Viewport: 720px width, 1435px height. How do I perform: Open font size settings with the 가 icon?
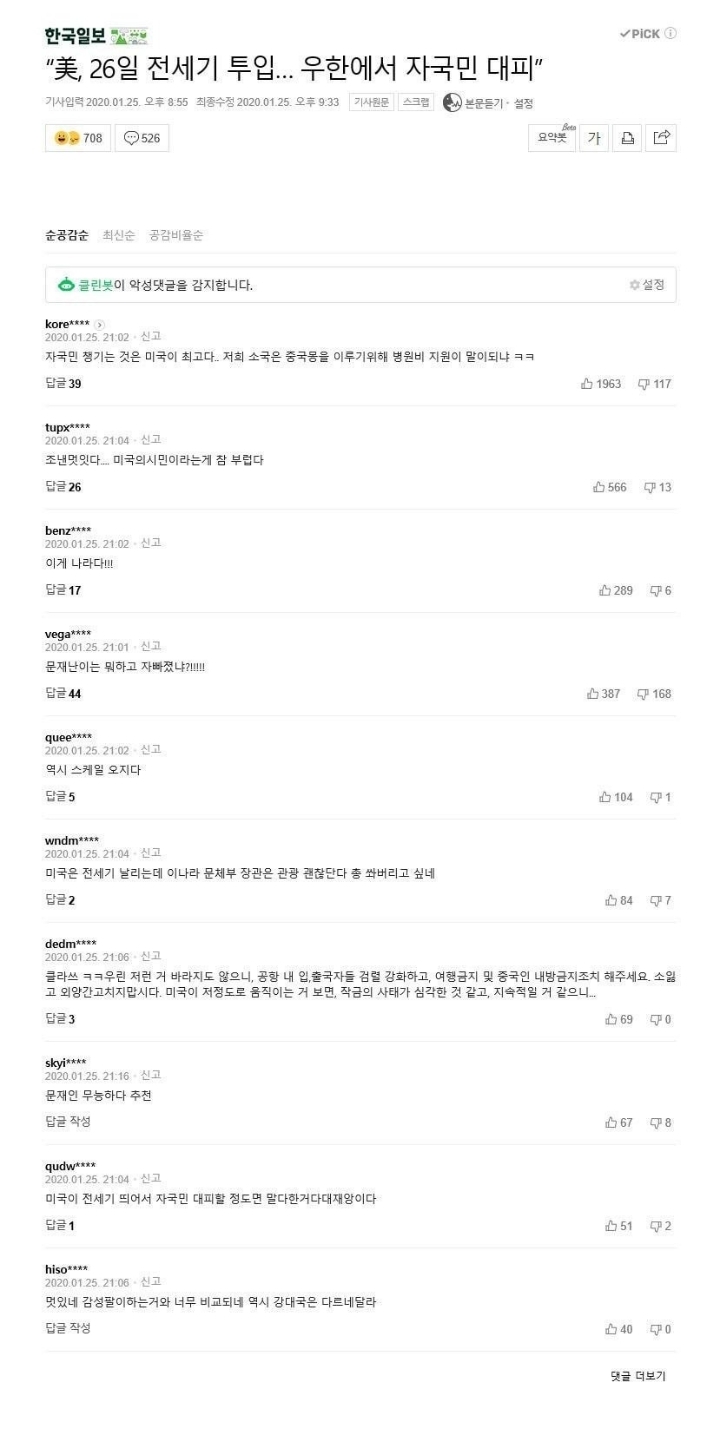pos(593,138)
